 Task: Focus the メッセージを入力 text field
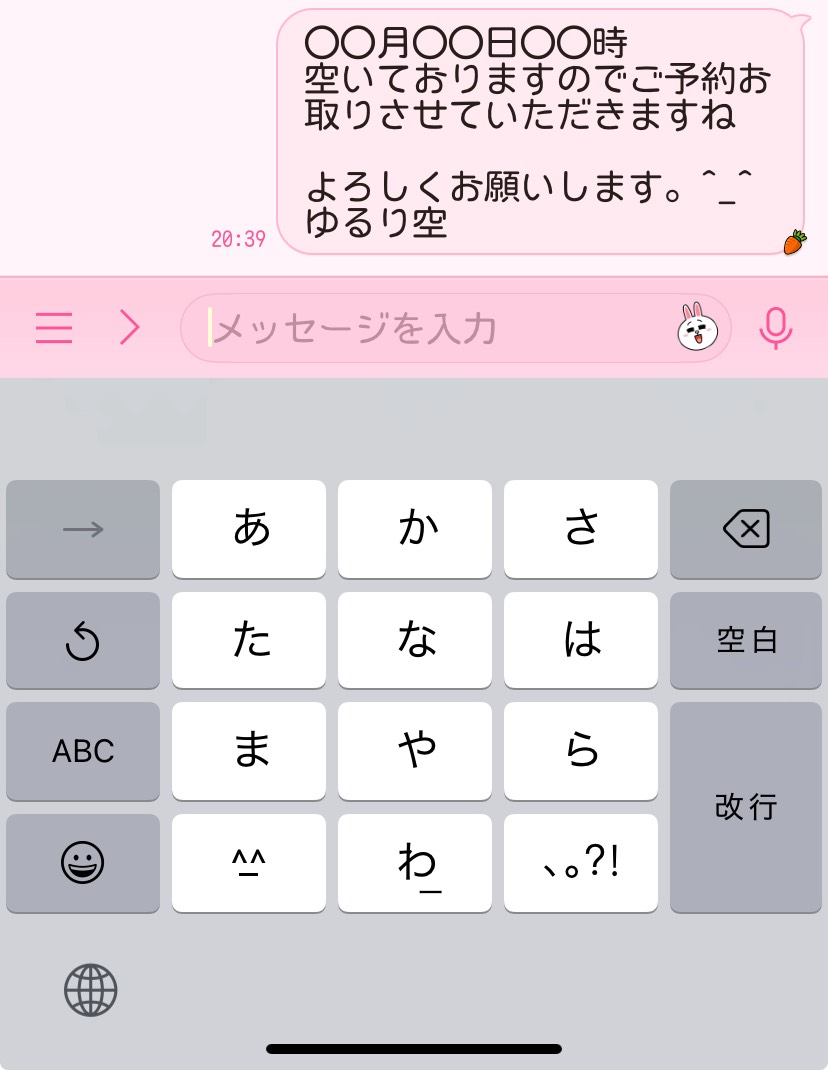click(430, 327)
